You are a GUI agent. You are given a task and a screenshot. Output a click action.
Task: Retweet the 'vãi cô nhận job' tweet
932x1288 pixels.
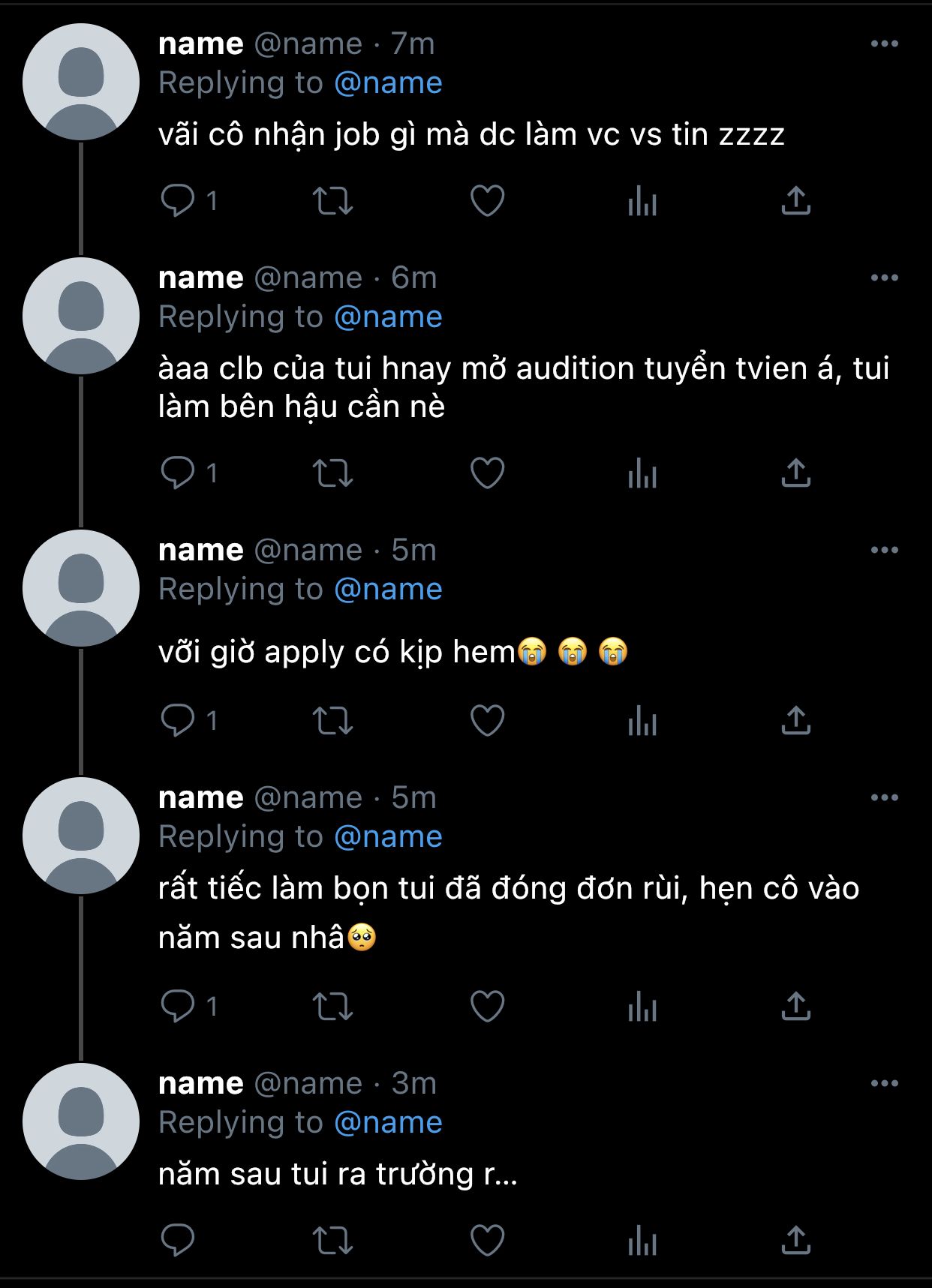click(x=332, y=200)
